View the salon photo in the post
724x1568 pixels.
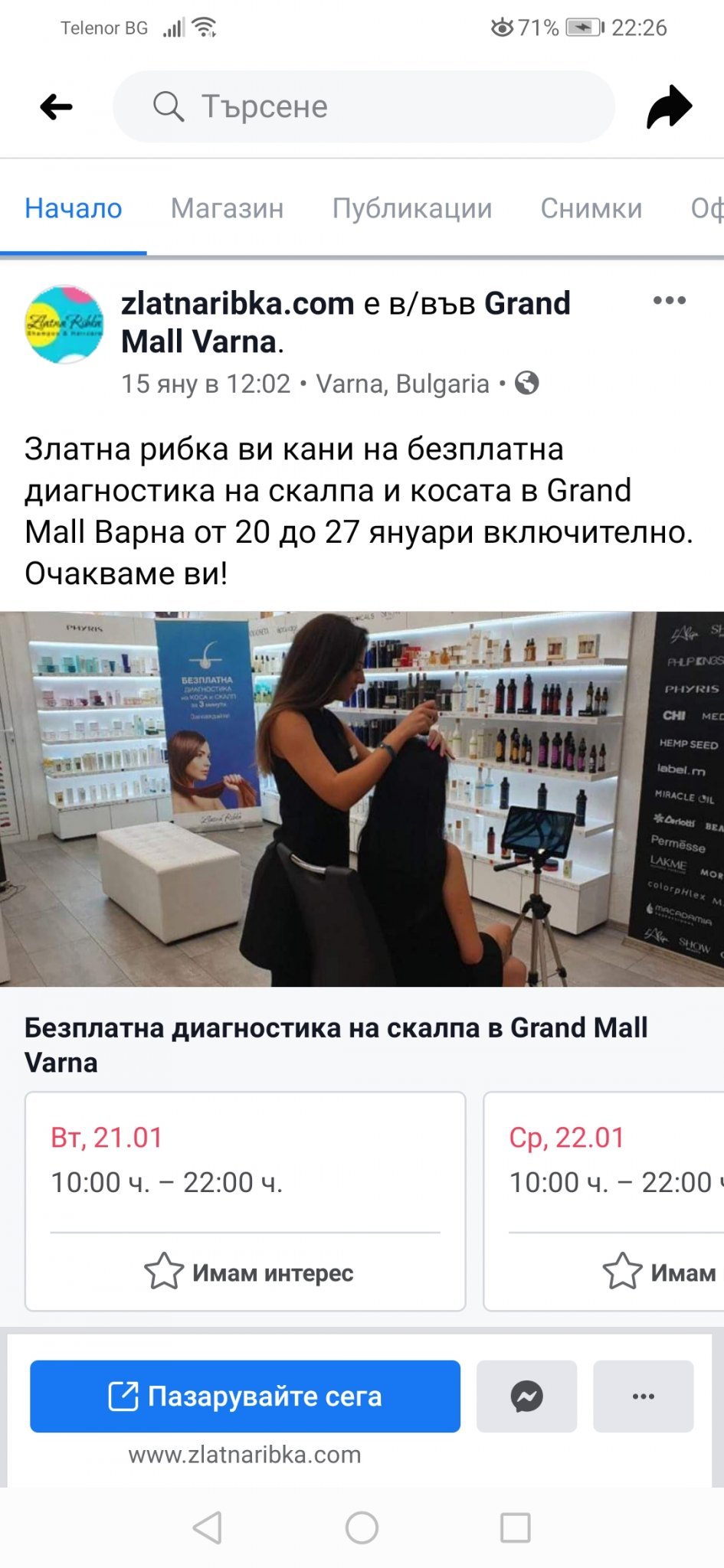tap(362, 799)
